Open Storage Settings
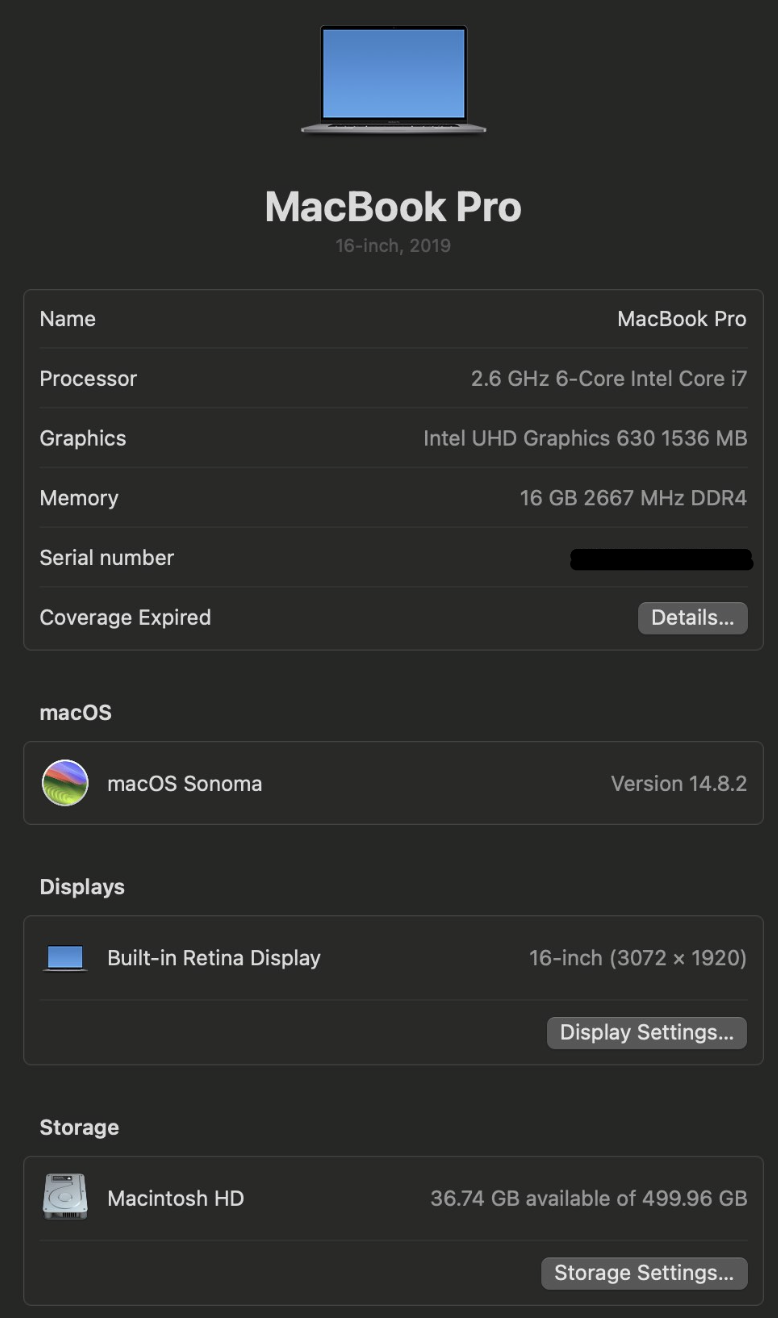Screen dimensions: 778x1318 point(644,1273)
